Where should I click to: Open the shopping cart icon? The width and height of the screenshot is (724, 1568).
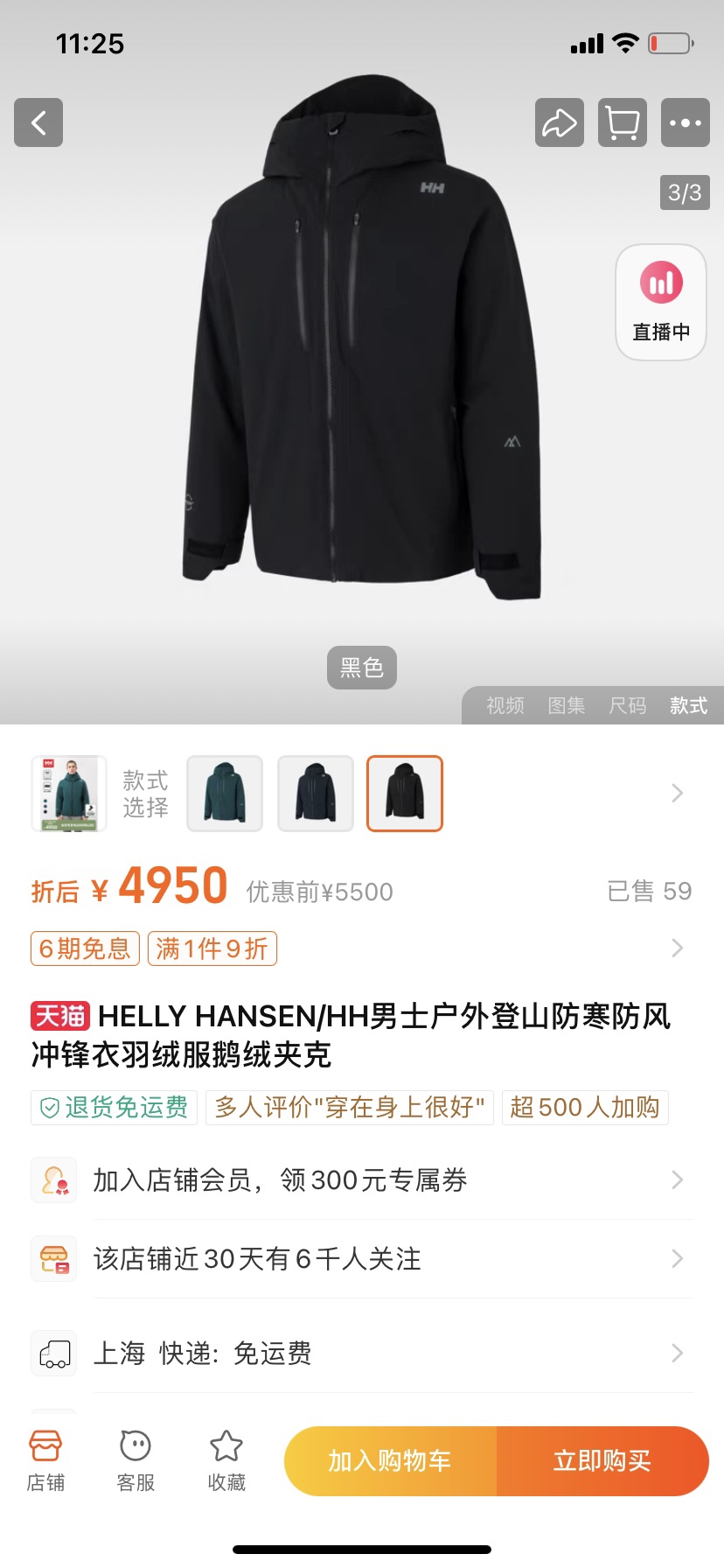[622, 122]
